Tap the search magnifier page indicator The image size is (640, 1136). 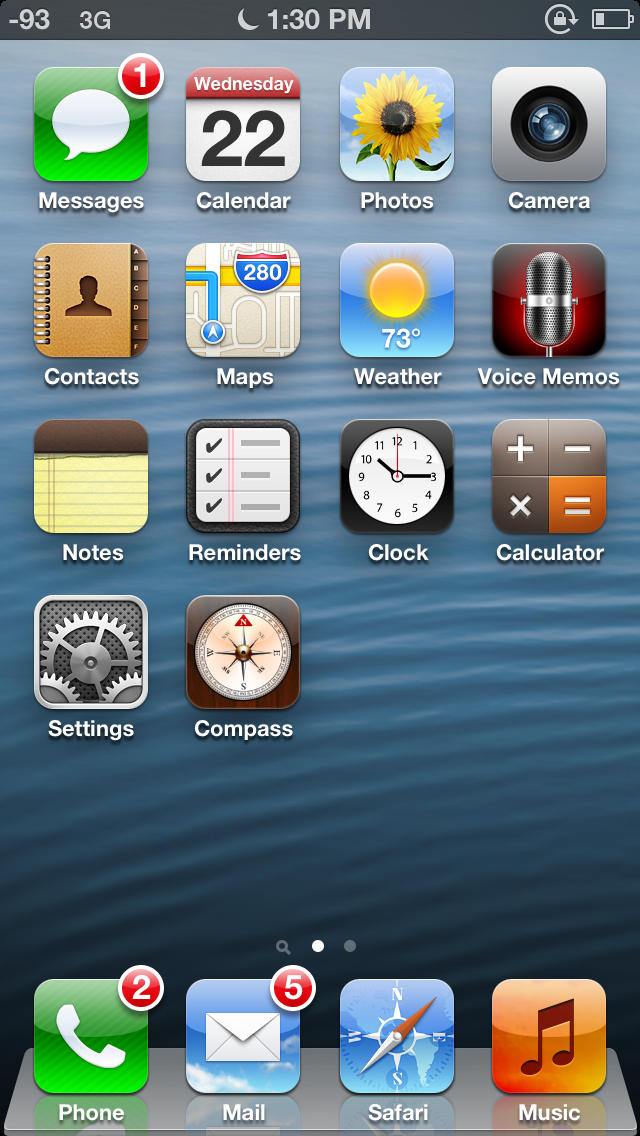pos(283,947)
